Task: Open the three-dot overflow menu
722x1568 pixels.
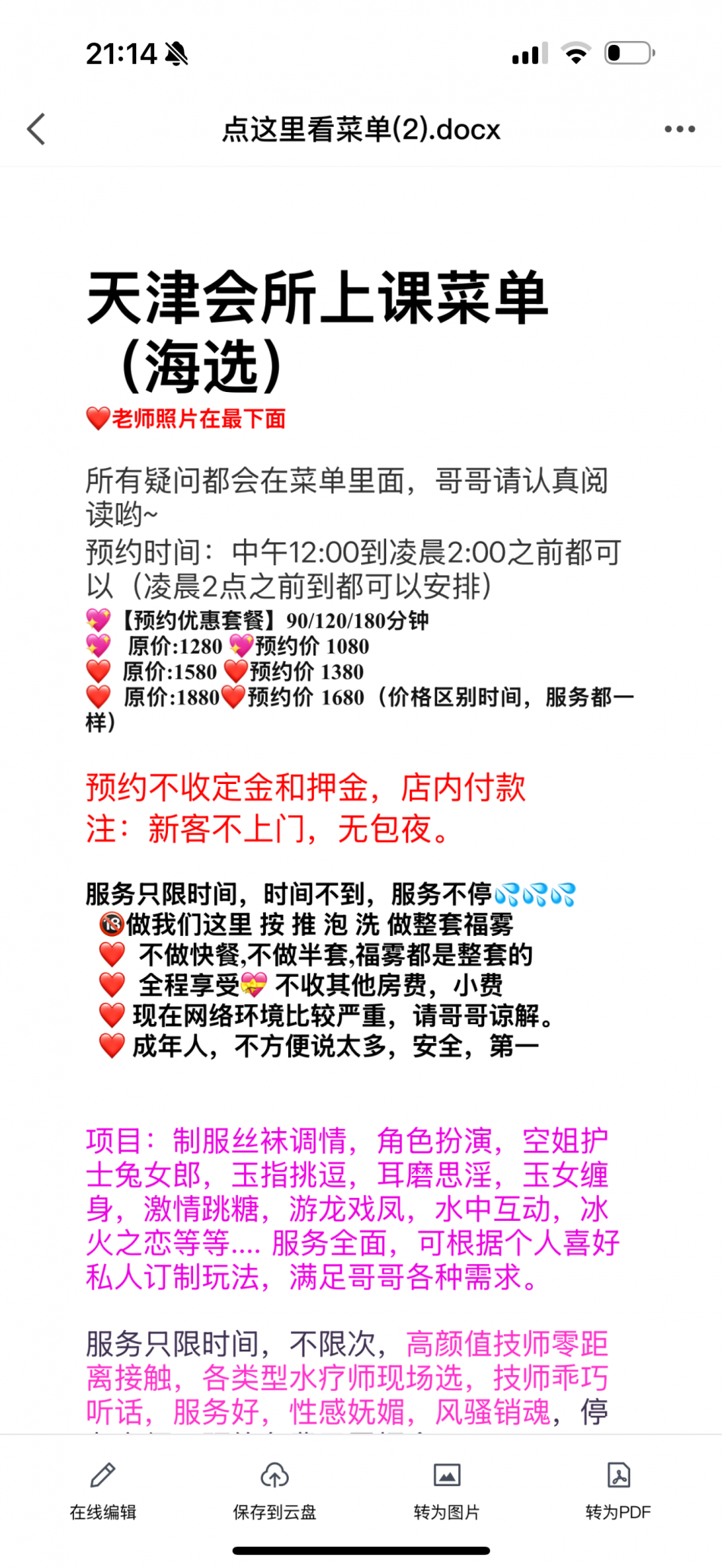Action: tap(679, 129)
